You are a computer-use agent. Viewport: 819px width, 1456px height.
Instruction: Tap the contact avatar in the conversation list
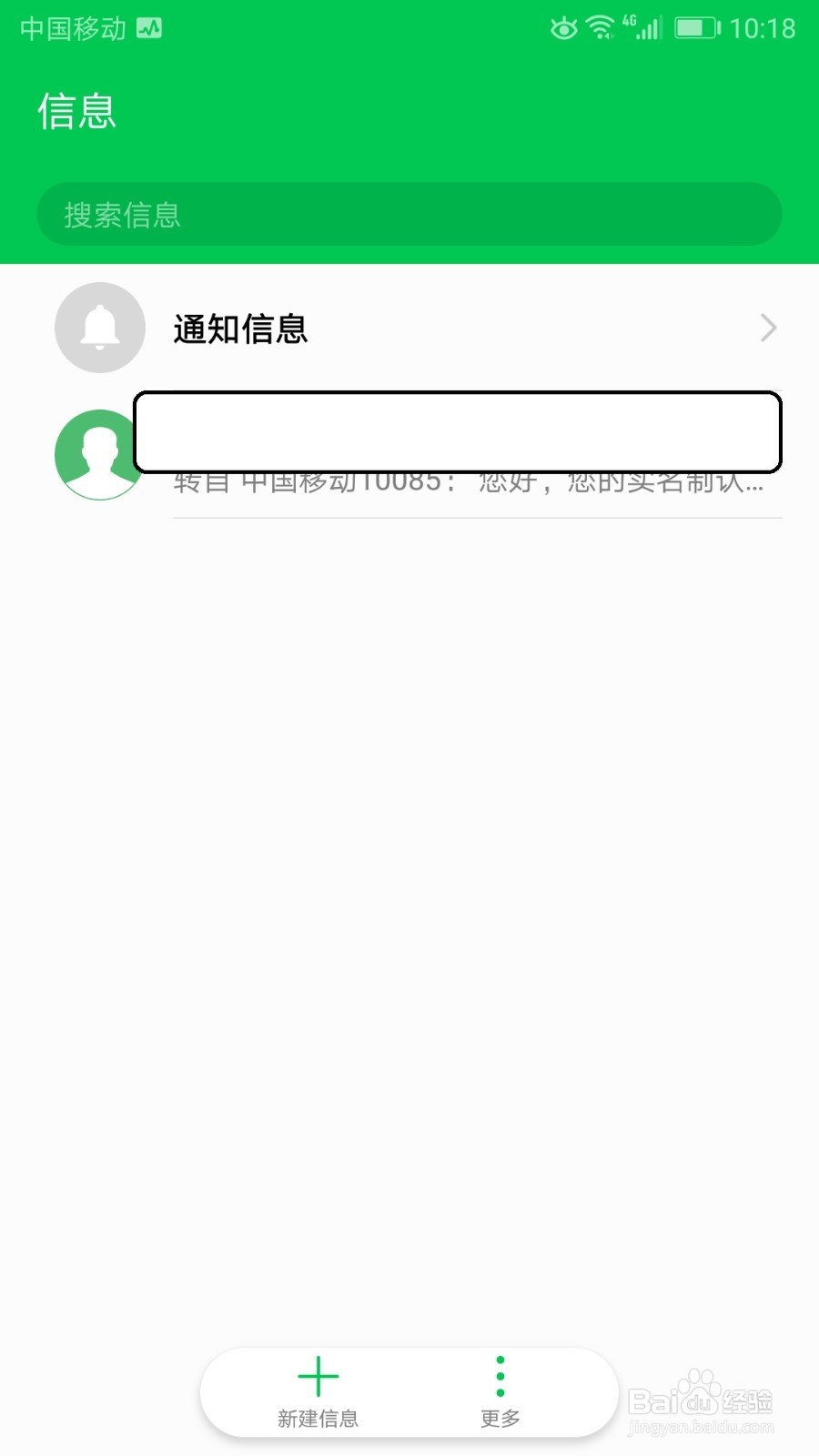(x=98, y=455)
